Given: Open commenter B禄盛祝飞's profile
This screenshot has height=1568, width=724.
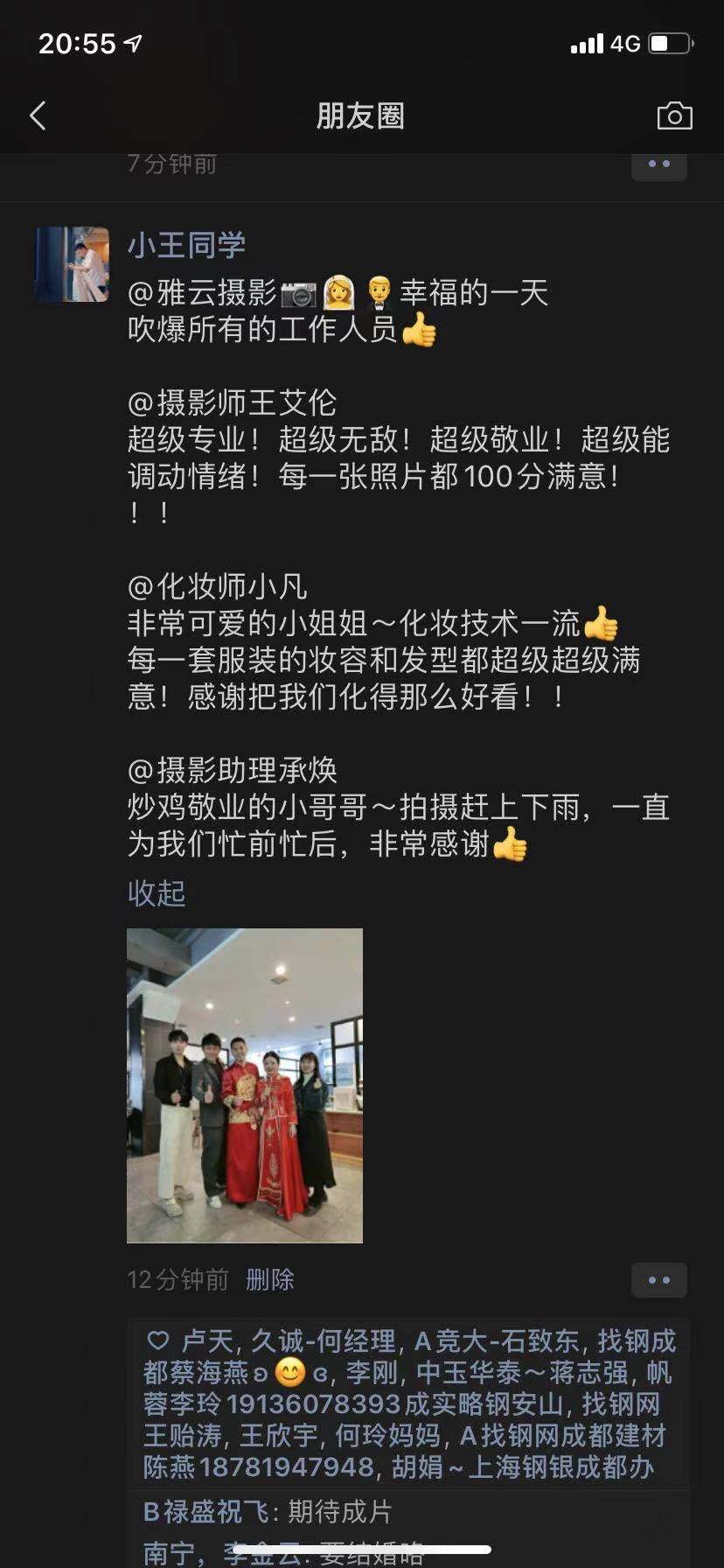Looking at the screenshot, I should 210,1512.
